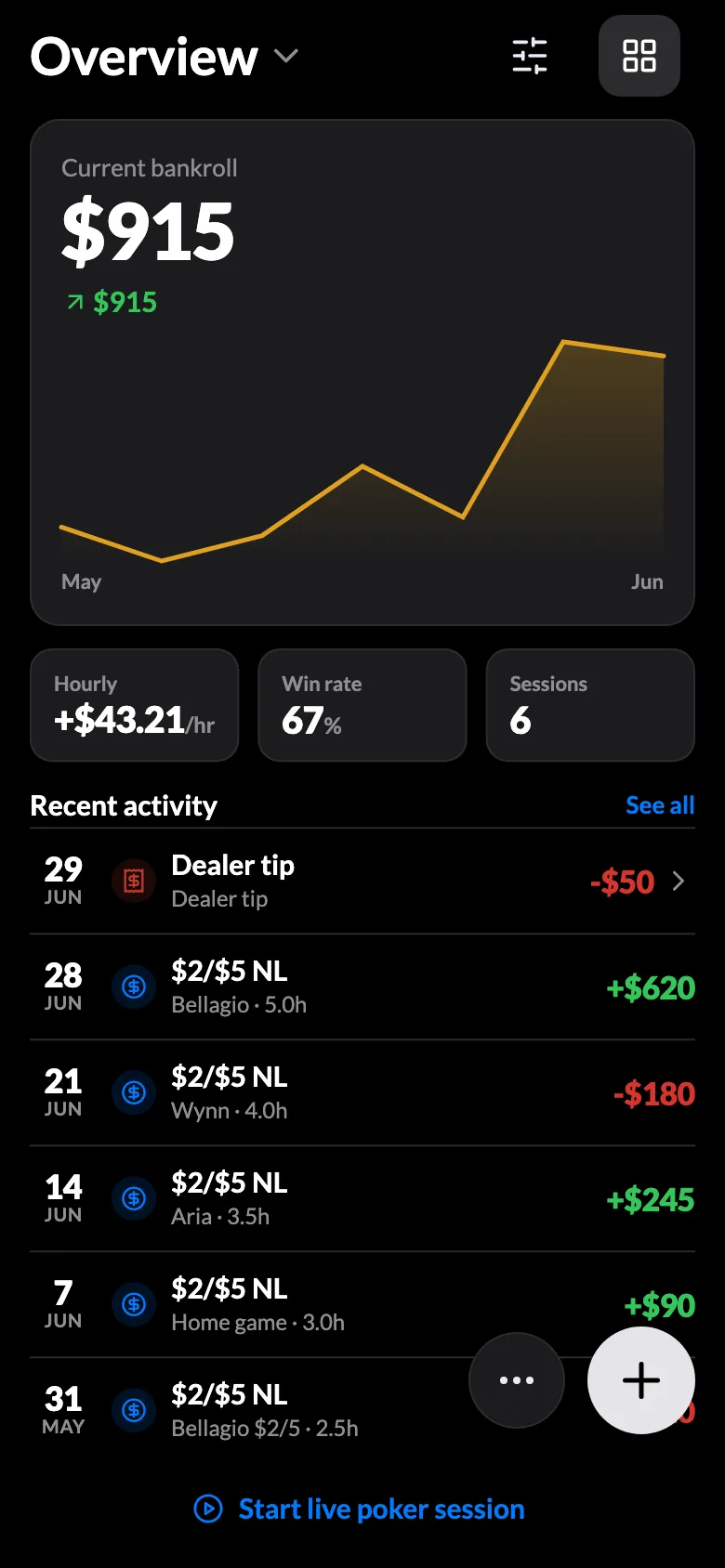This screenshot has height=1568, width=725.
Task: Open the 31 May Bellagio $2/5 session
Action: pyautogui.click(x=251, y=1410)
